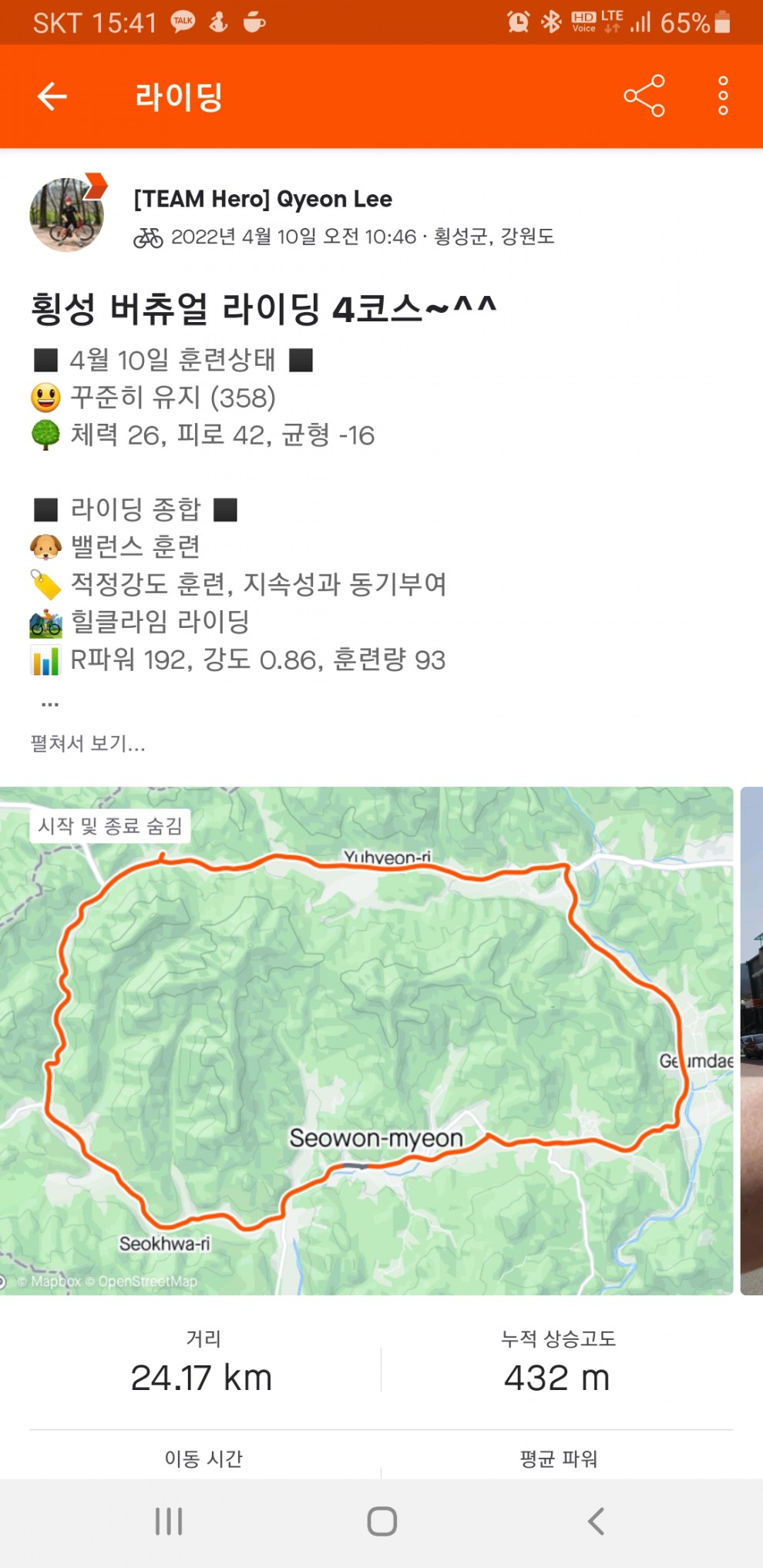The width and height of the screenshot is (763, 1568).
Task: Open recent apps from the navigation bar
Action: pos(169,1521)
